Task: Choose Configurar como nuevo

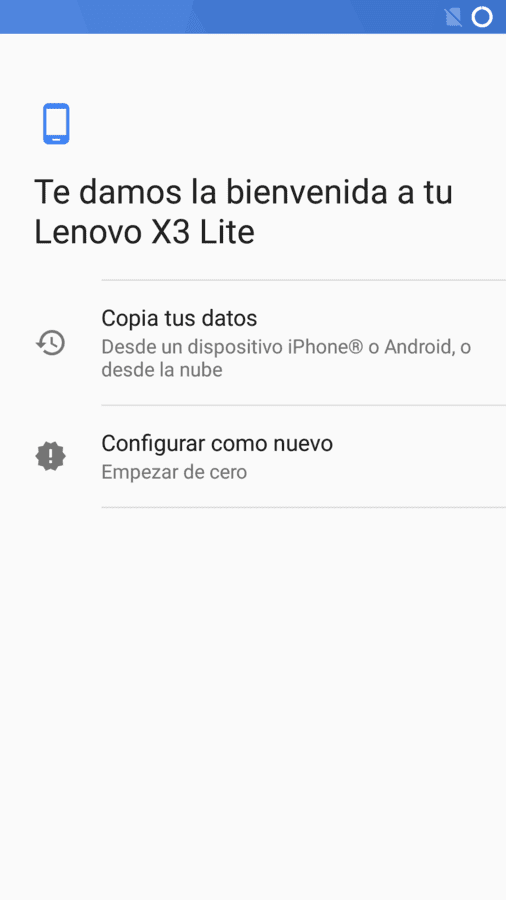Action: tap(253, 456)
